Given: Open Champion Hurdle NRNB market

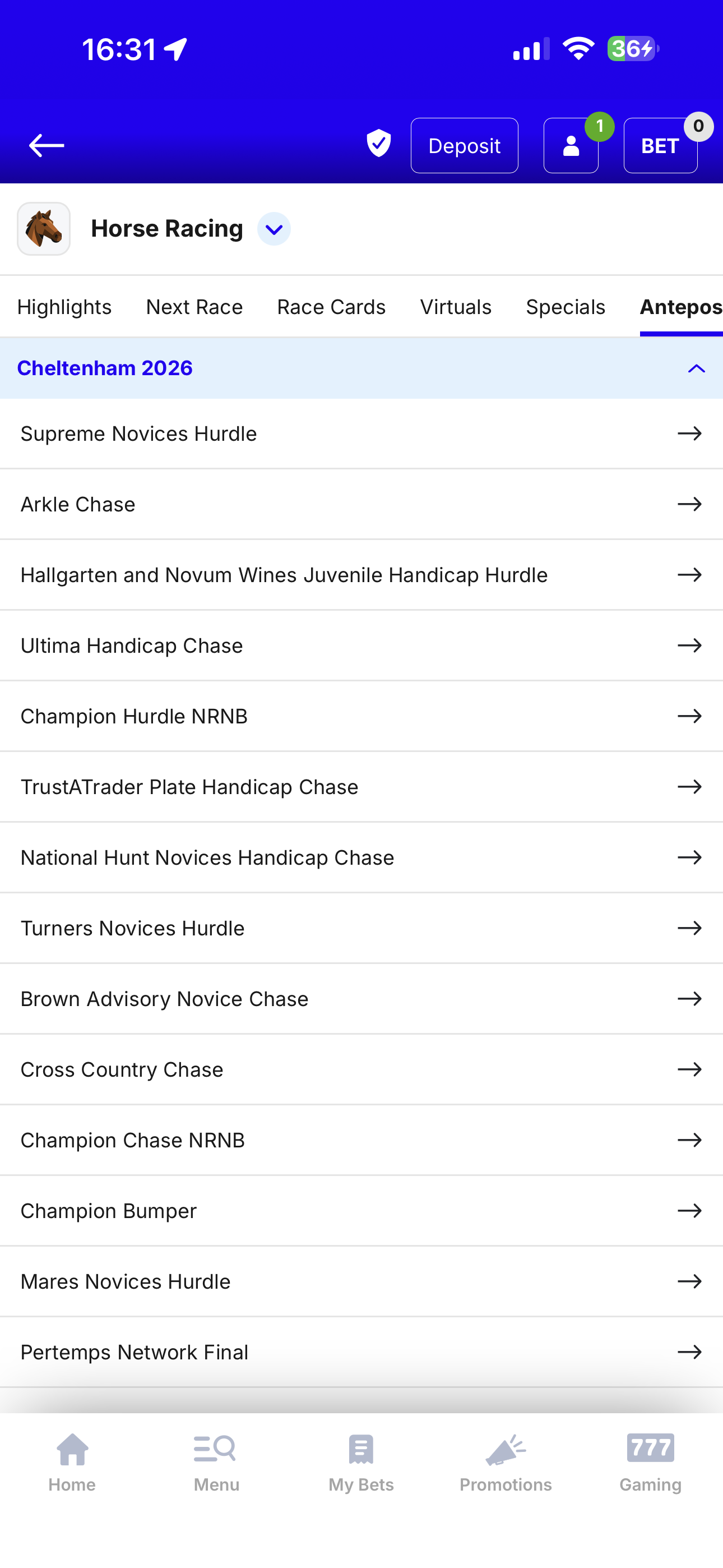Looking at the screenshot, I should coord(361,716).
